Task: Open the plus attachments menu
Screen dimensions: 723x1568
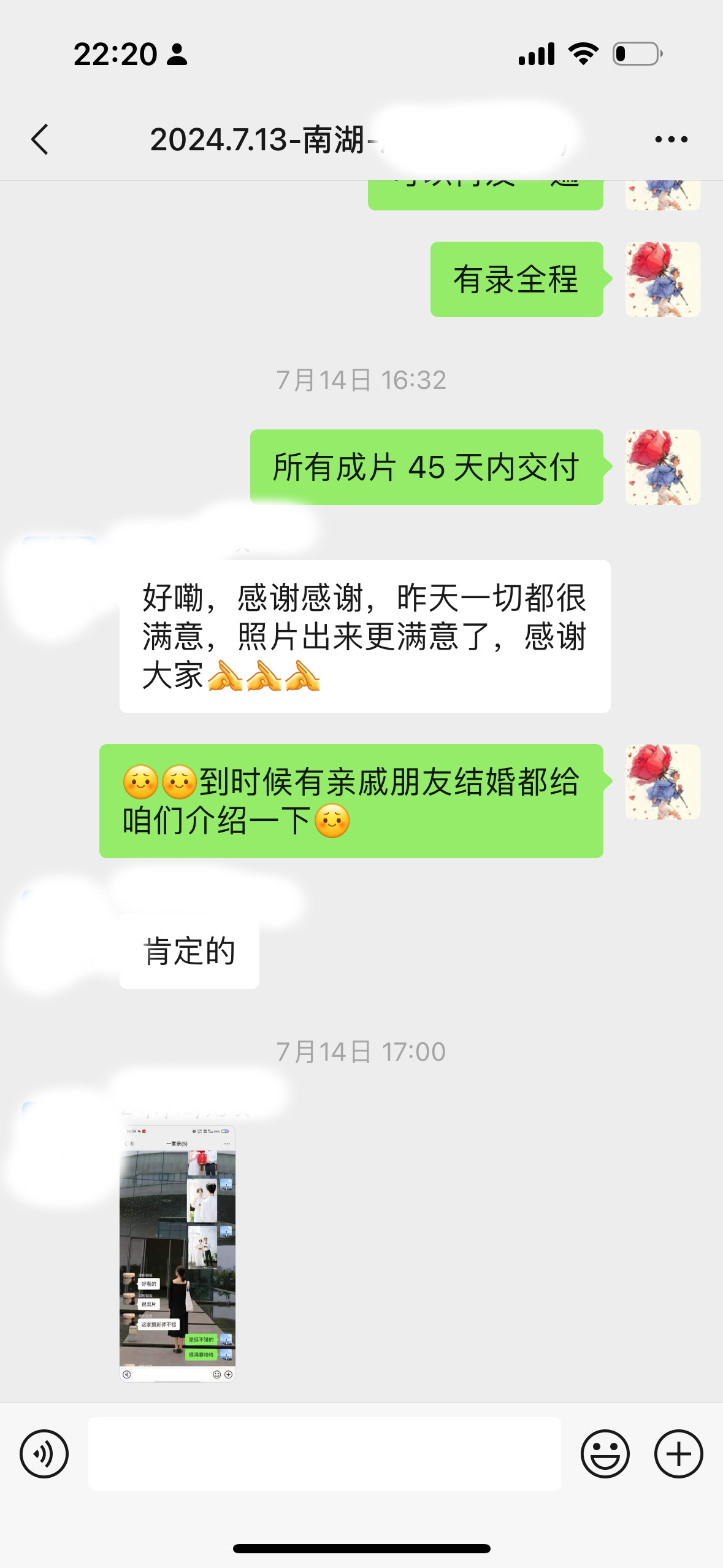Action: click(x=679, y=1454)
